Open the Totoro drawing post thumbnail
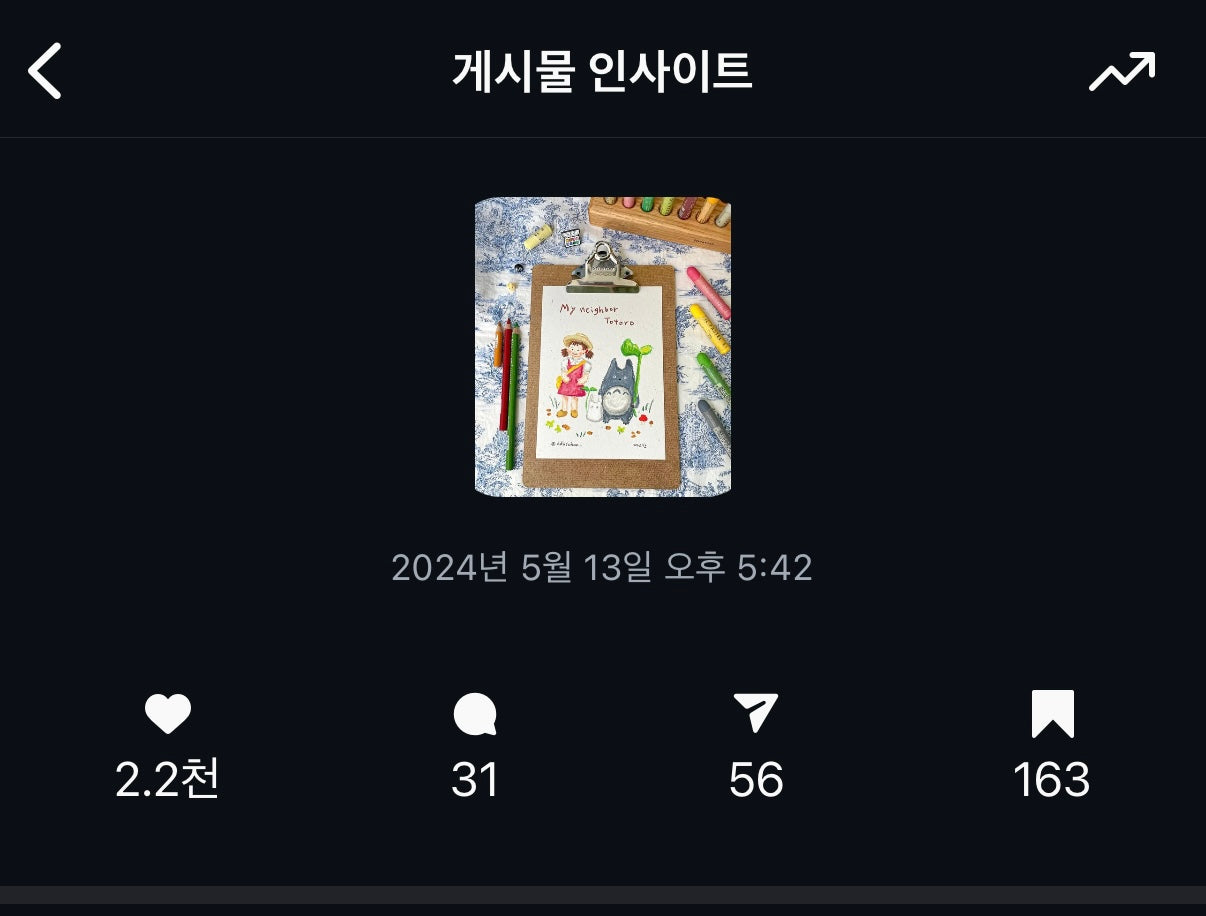1206x916 pixels. (x=602, y=346)
